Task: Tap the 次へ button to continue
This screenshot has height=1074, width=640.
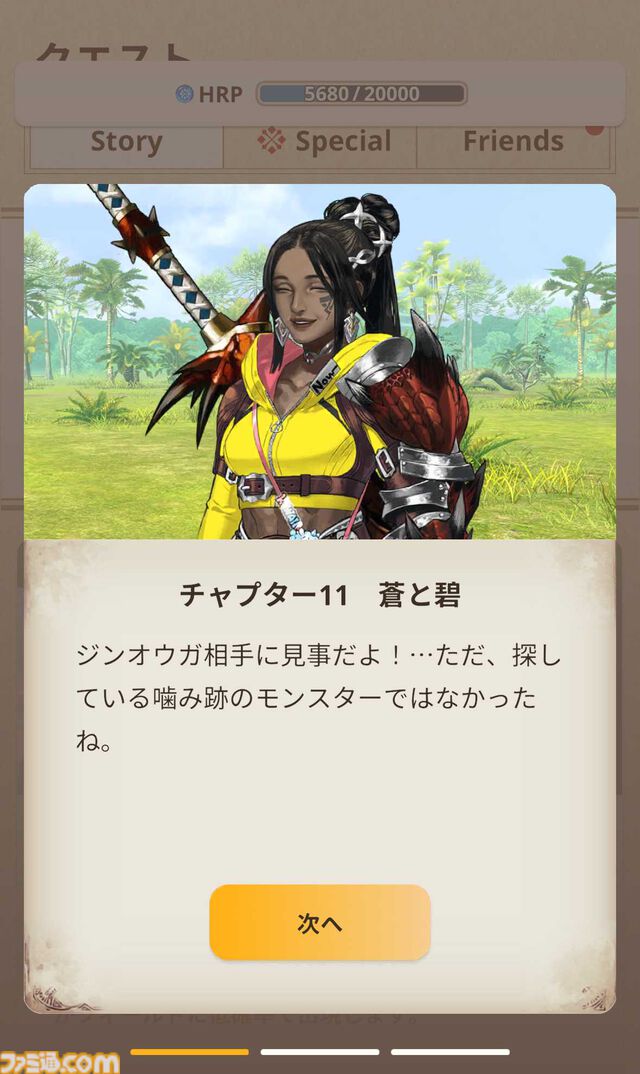Action: (x=320, y=922)
